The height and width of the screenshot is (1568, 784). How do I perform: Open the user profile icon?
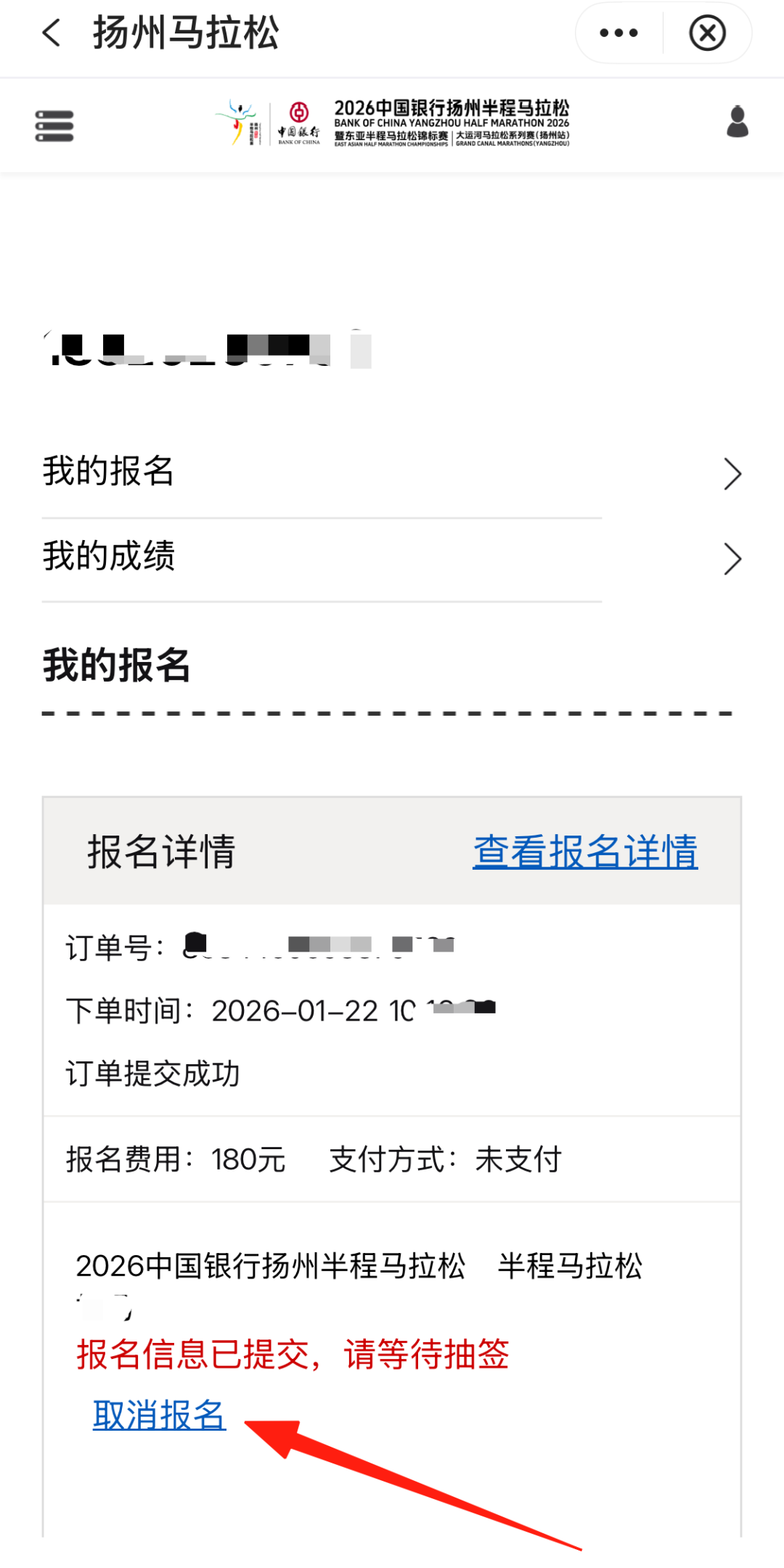[737, 122]
